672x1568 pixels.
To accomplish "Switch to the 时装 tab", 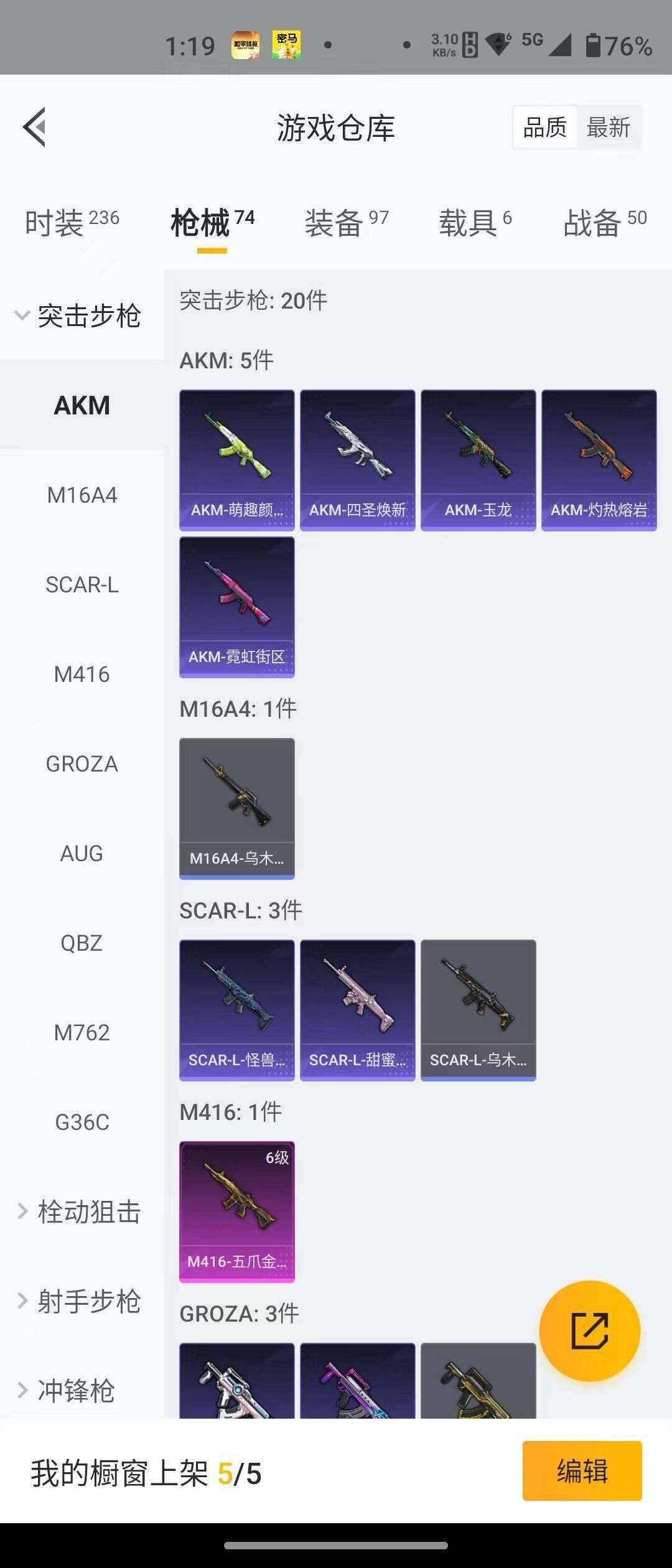I will (x=72, y=222).
